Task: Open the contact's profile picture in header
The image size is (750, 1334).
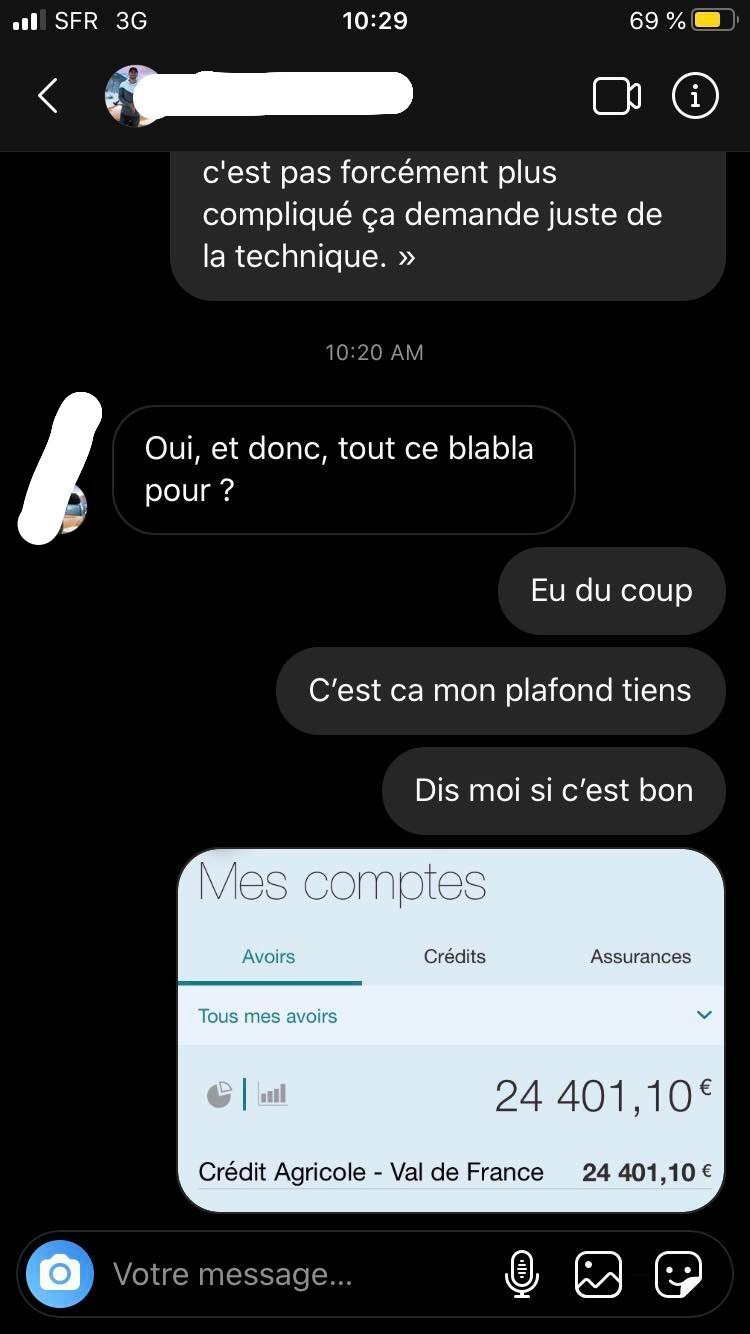Action: [x=134, y=96]
